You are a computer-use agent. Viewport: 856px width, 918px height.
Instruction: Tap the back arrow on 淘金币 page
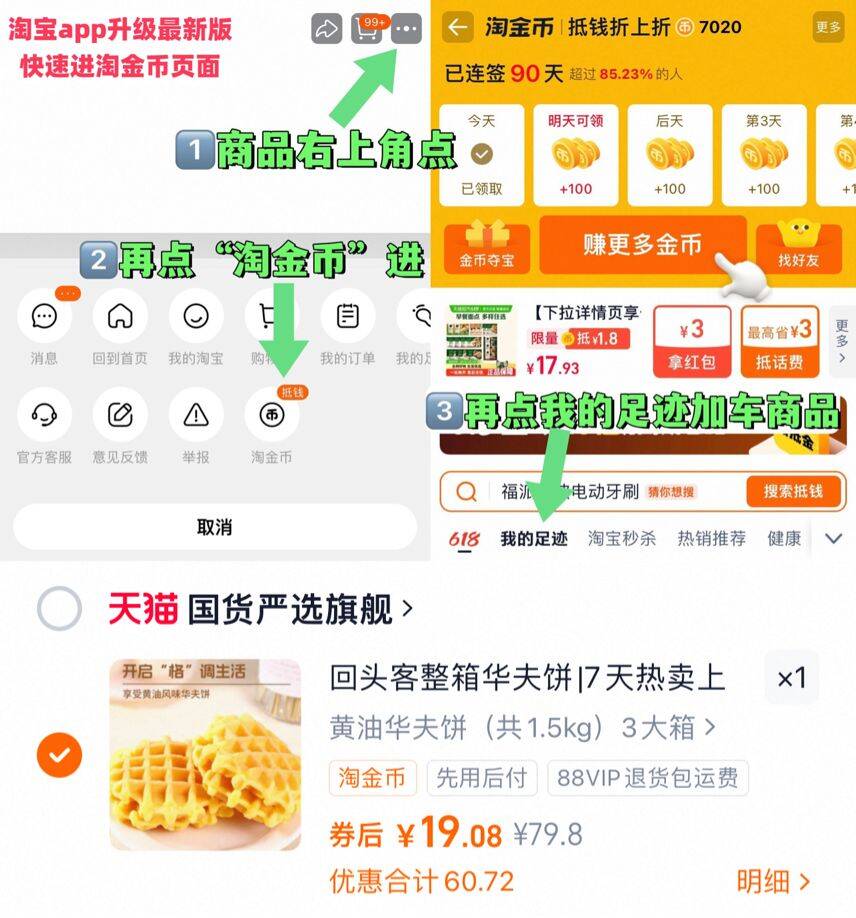[x=457, y=28]
